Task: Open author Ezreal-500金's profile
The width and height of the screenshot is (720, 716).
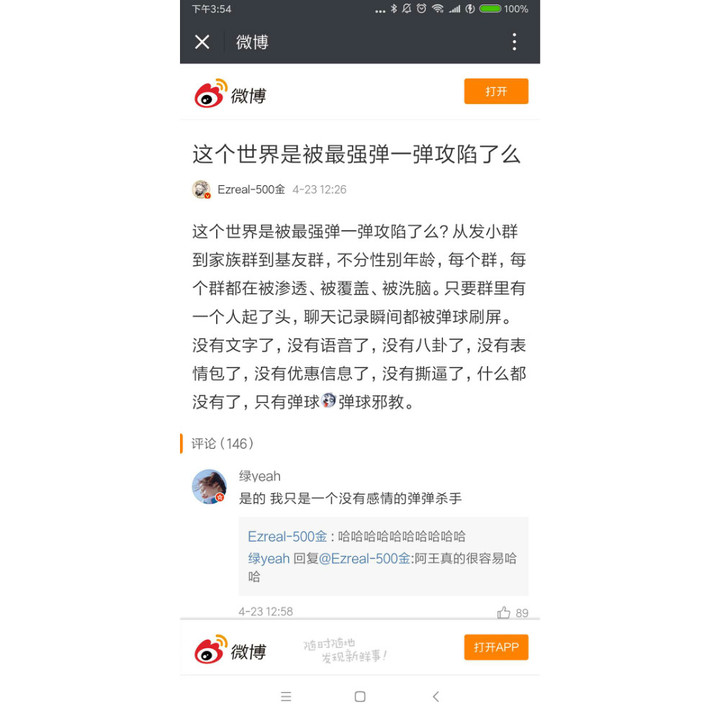Action: (251, 189)
